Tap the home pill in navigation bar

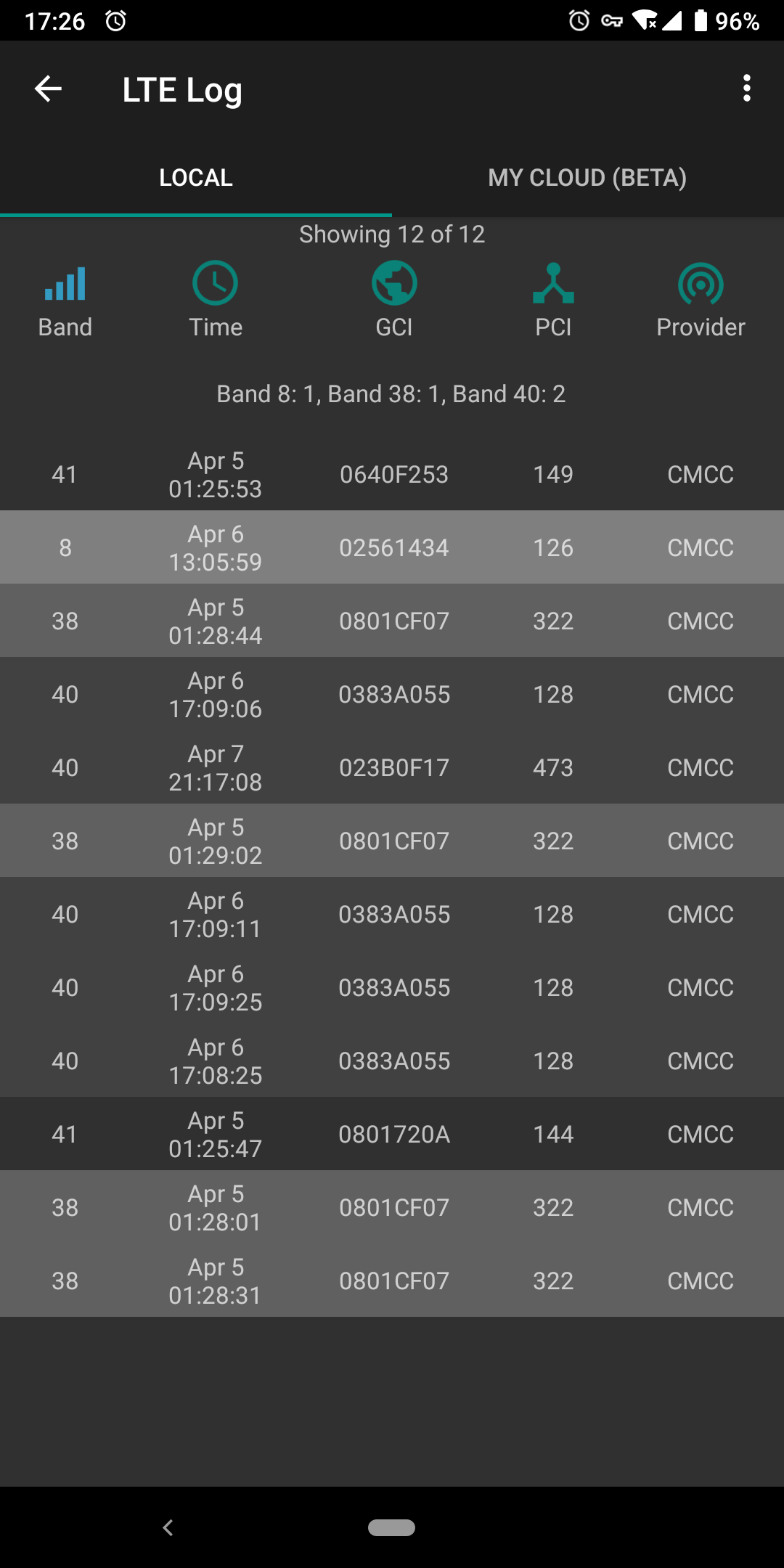click(x=392, y=1527)
